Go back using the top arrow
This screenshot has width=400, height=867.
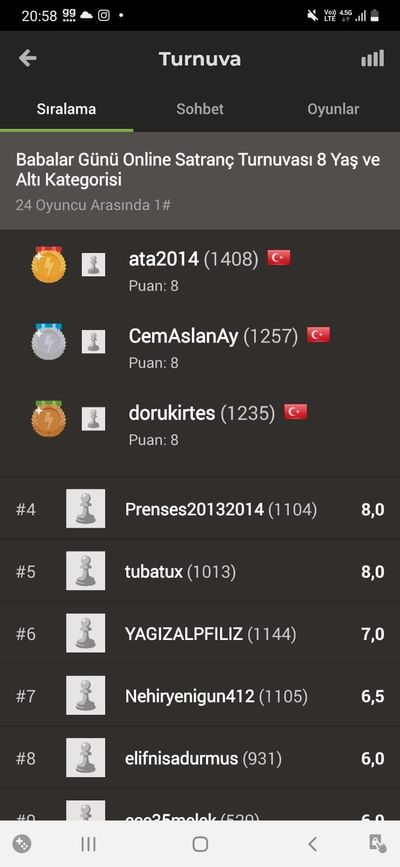(x=27, y=58)
